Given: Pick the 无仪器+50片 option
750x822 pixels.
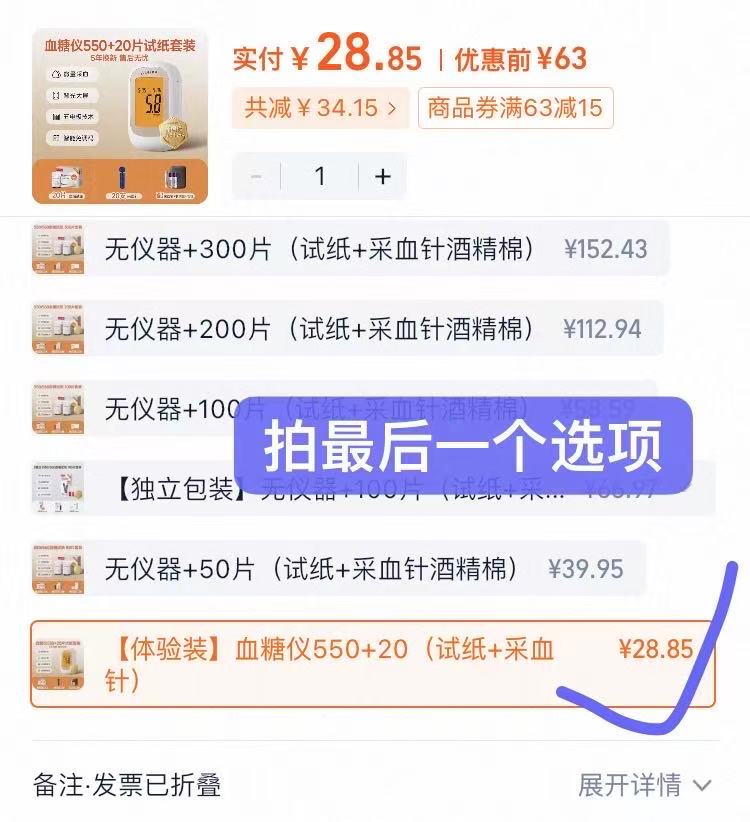Looking at the screenshot, I should 340,569.
